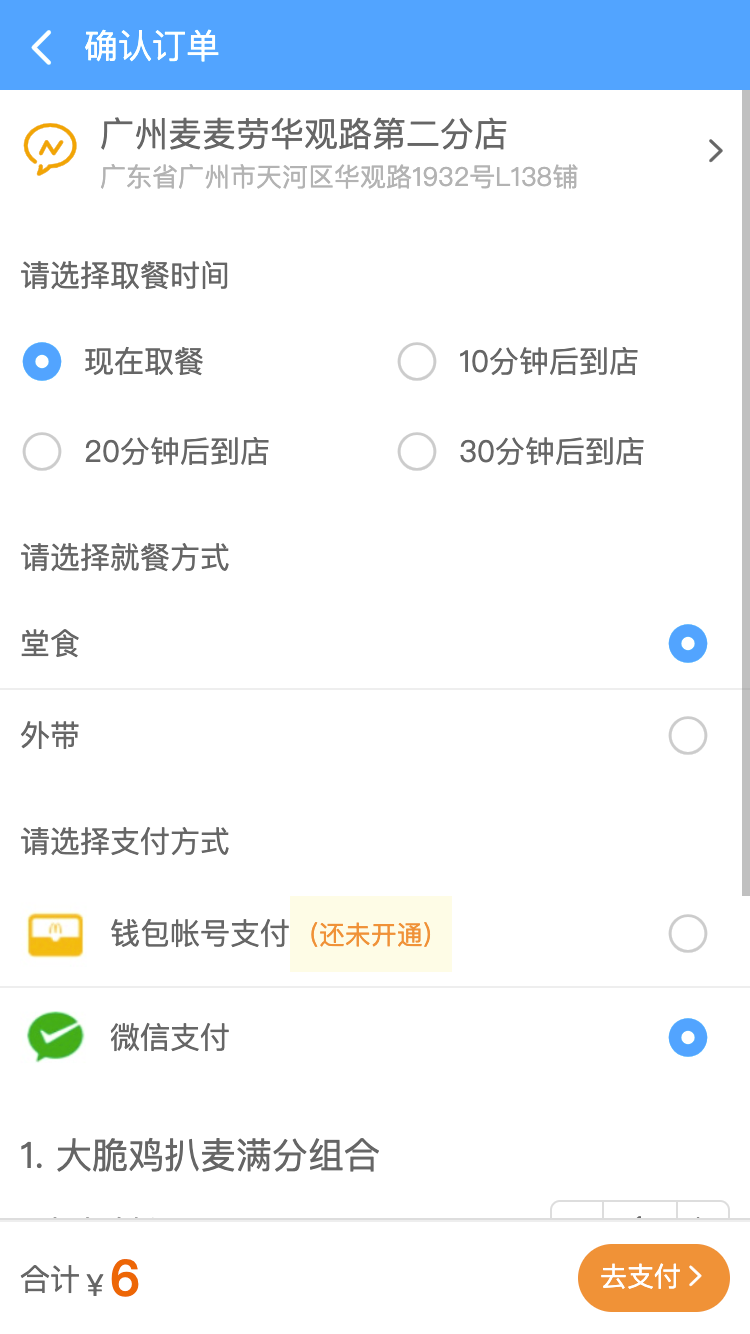The width and height of the screenshot is (750, 1334).
Task: Choose 10分钟后到店 as the pickup time
Action: 518,362
